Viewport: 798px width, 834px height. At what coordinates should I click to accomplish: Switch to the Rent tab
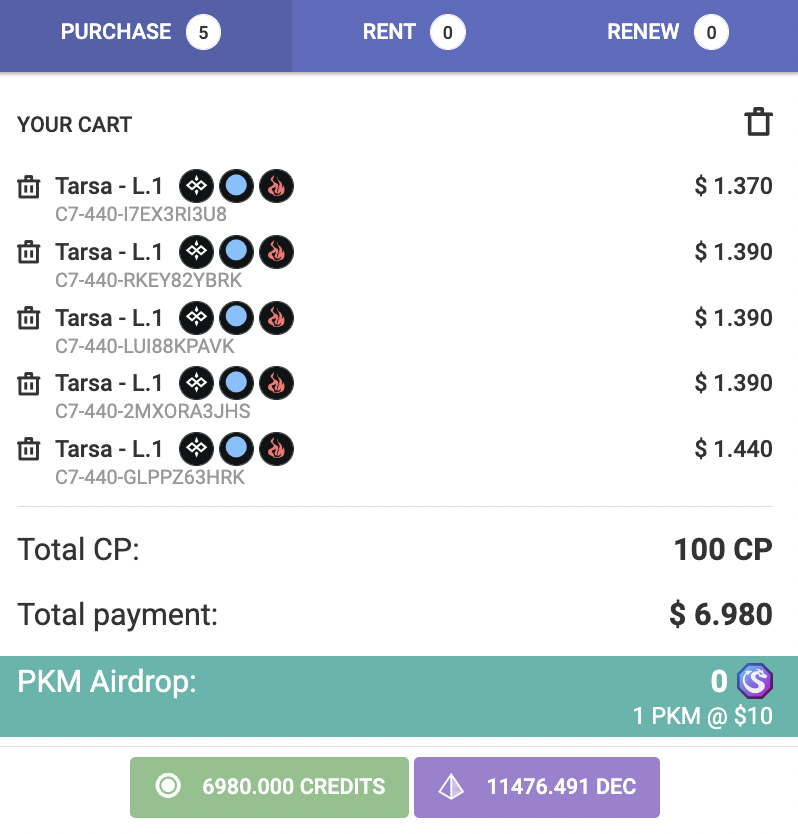tap(412, 32)
